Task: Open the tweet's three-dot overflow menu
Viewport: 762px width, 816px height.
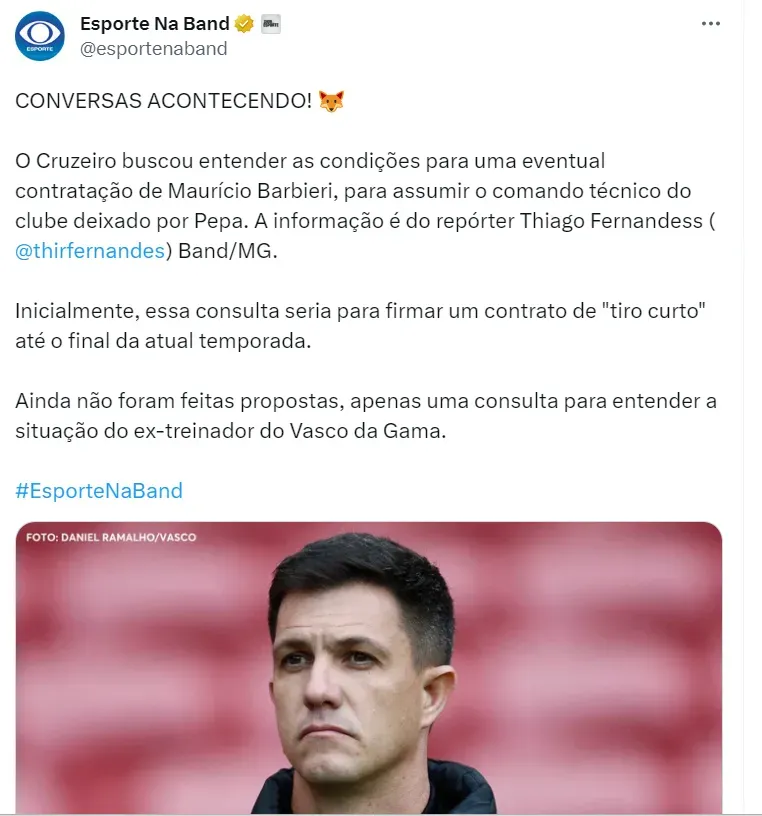Action: [710, 23]
